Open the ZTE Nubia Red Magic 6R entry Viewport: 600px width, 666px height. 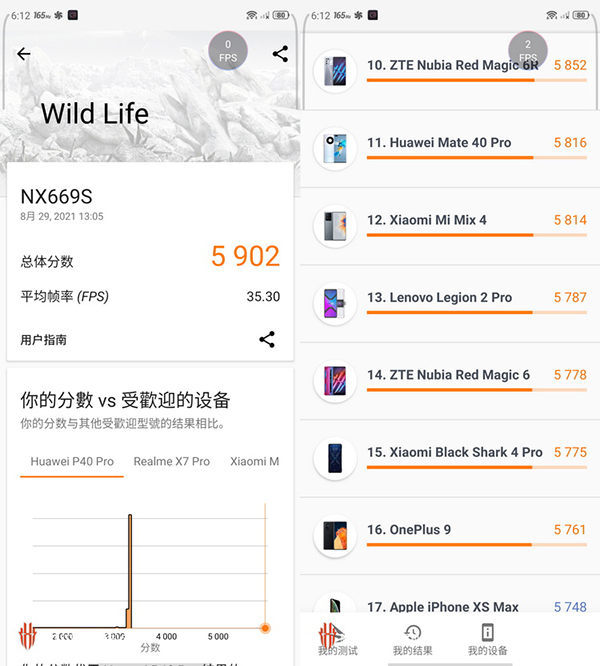coord(450,66)
